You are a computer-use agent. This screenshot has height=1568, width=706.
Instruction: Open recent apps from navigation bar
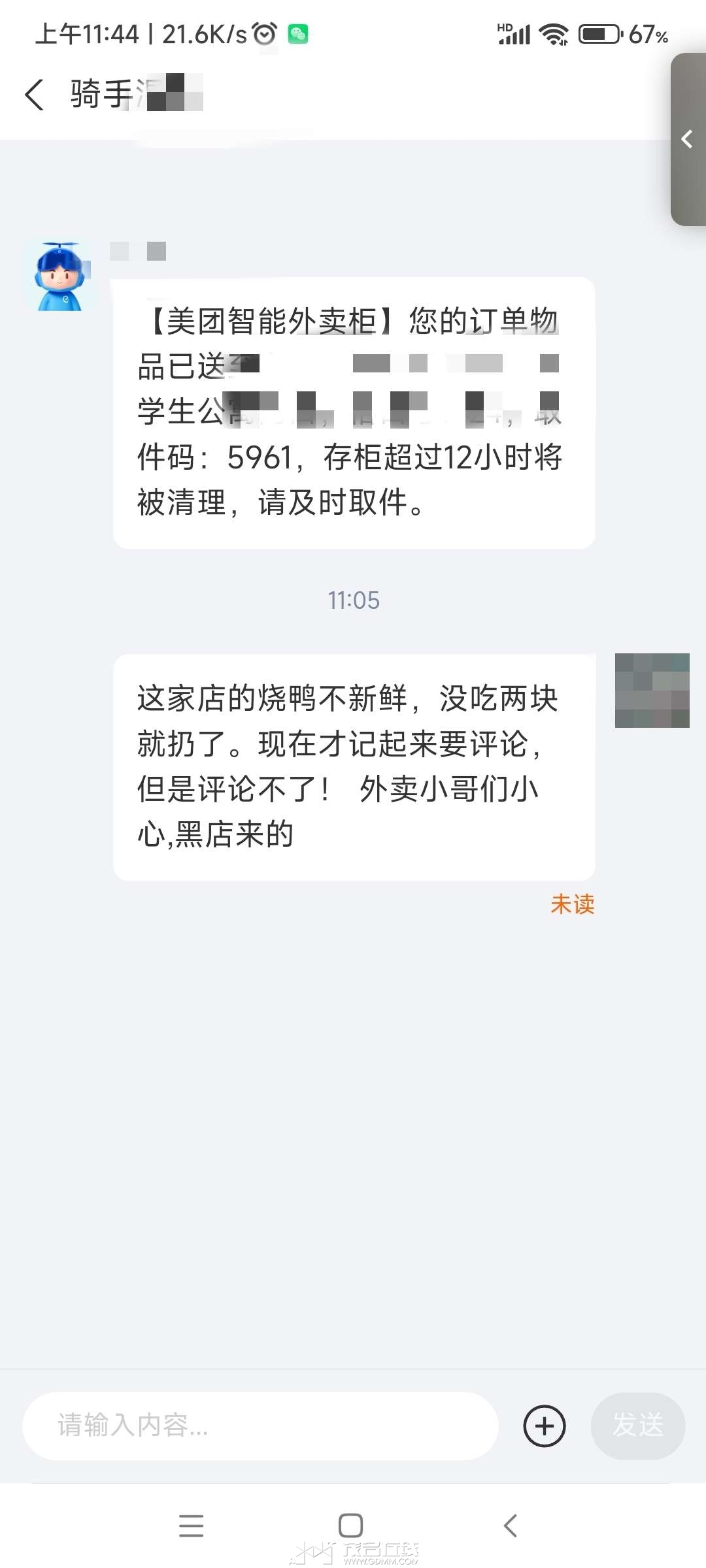click(x=191, y=1526)
